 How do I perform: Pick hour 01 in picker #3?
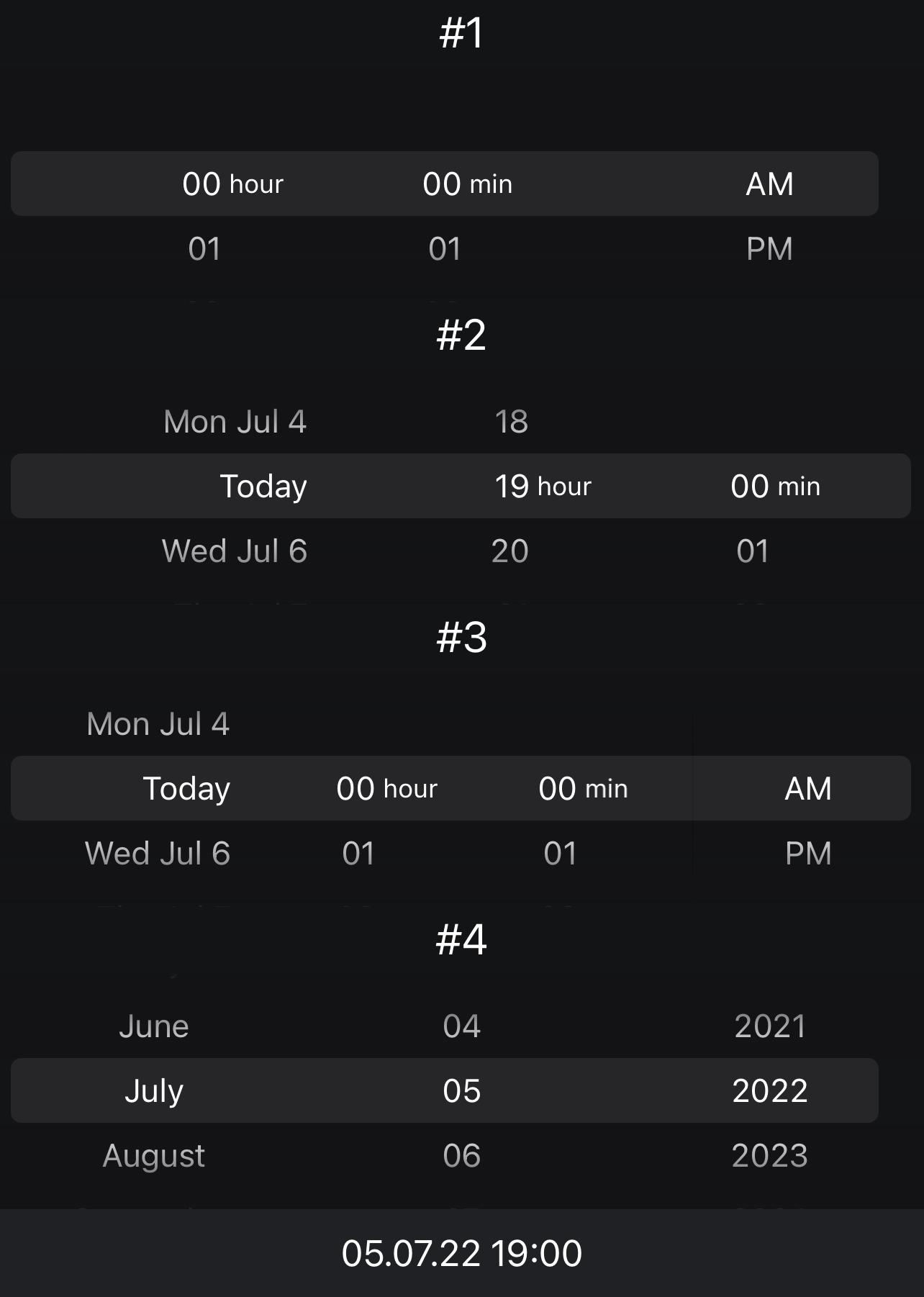click(358, 854)
